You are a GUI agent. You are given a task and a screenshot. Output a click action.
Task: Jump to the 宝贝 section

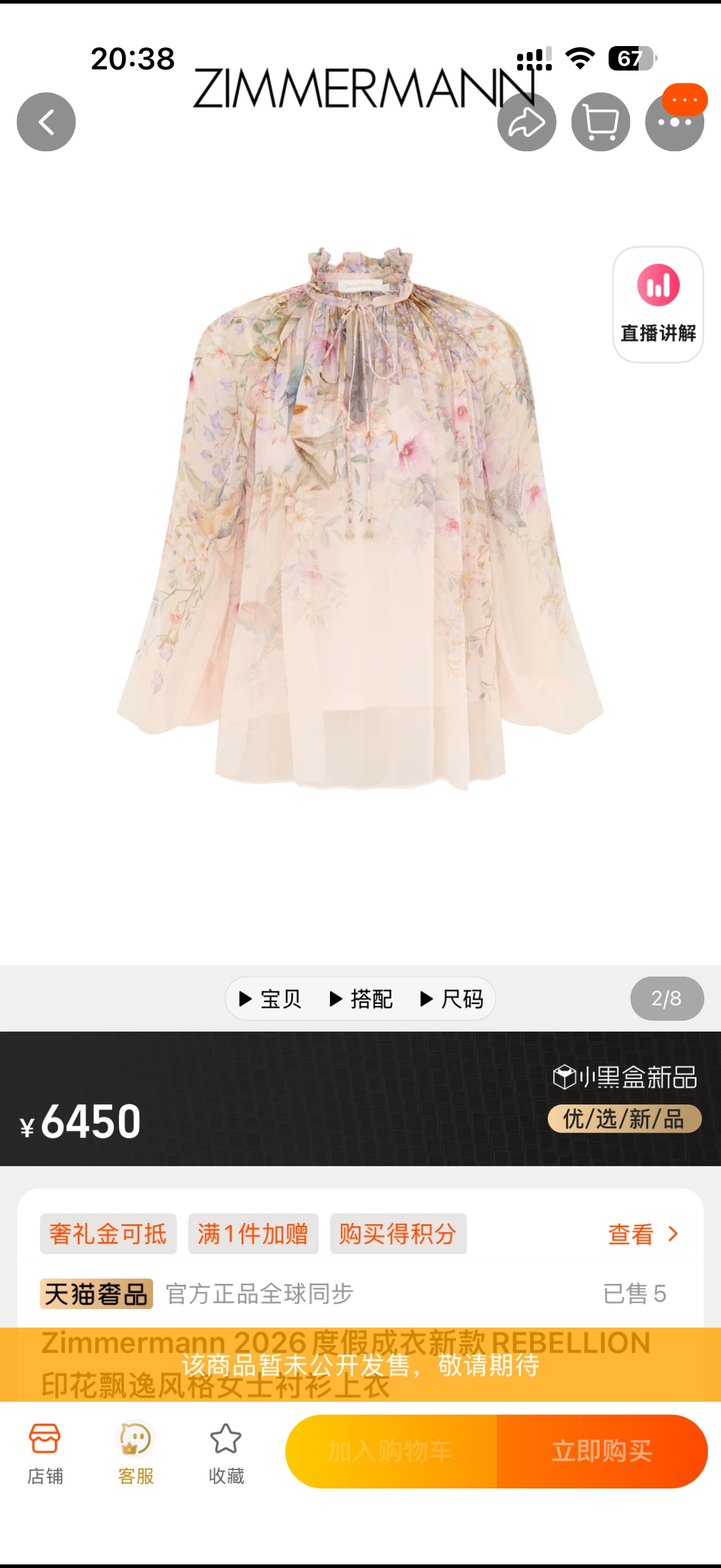(x=271, y=999)
